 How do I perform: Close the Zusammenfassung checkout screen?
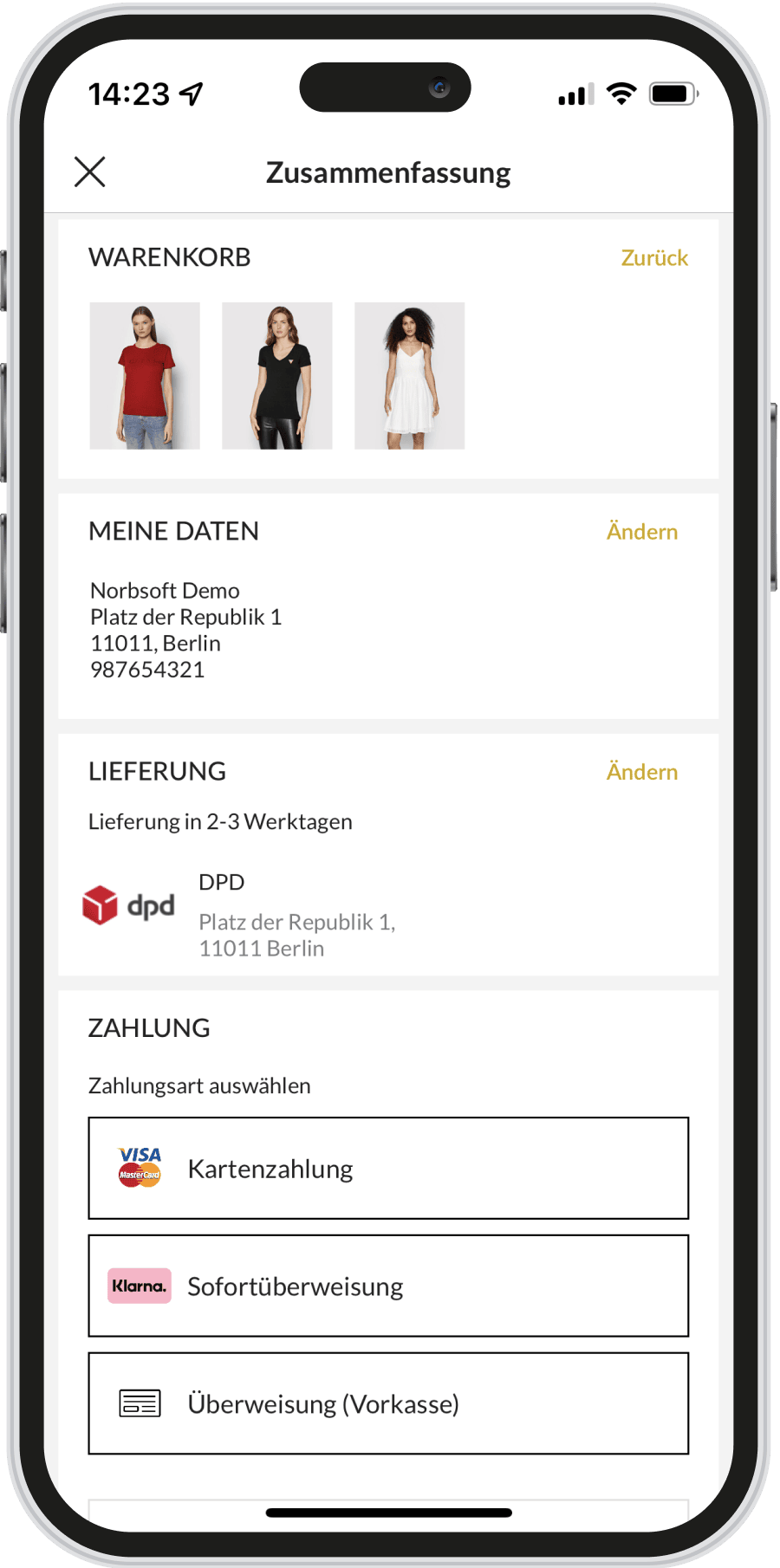point(90,172)
